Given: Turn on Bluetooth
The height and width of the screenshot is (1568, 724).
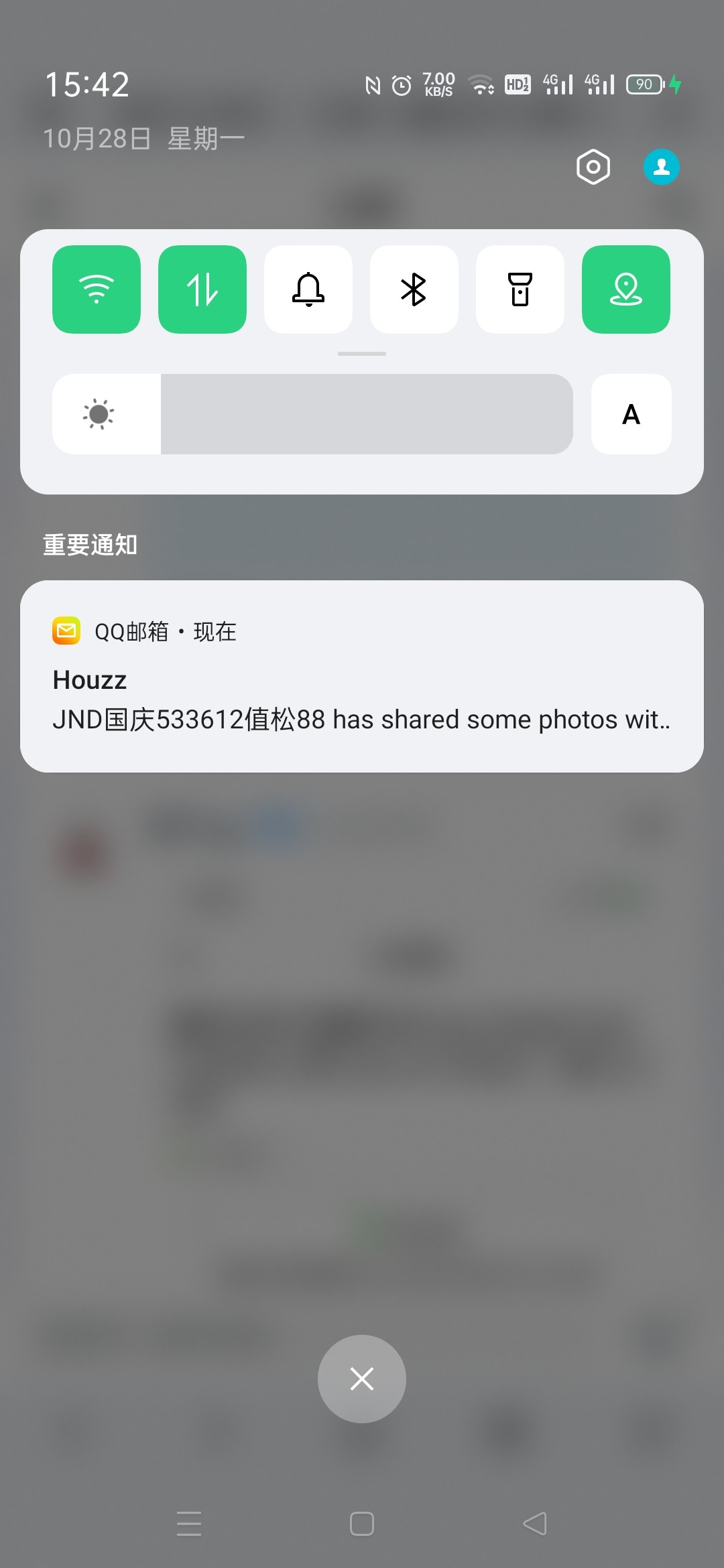Looking at the screenshot, I should 414,289.
